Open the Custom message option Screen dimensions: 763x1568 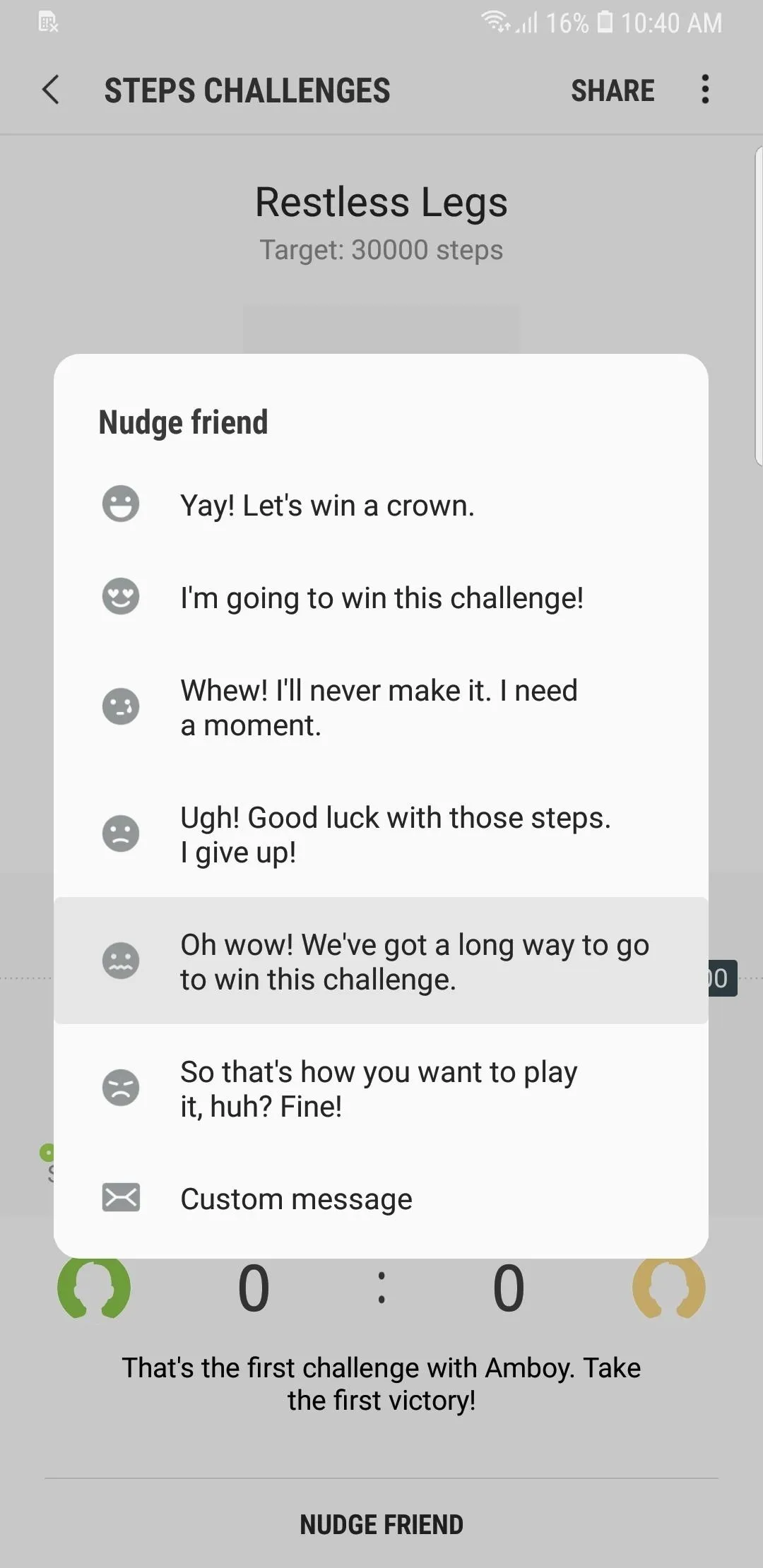381,1199
